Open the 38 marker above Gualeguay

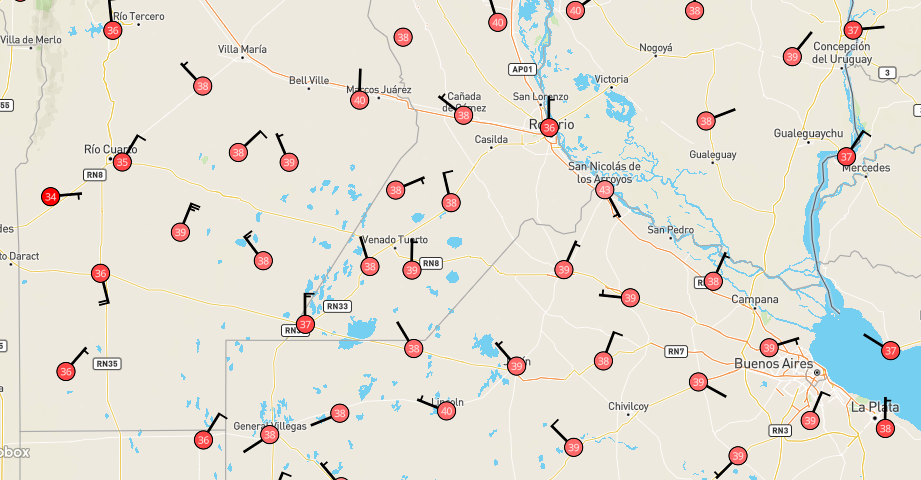[x=706, y=121]
